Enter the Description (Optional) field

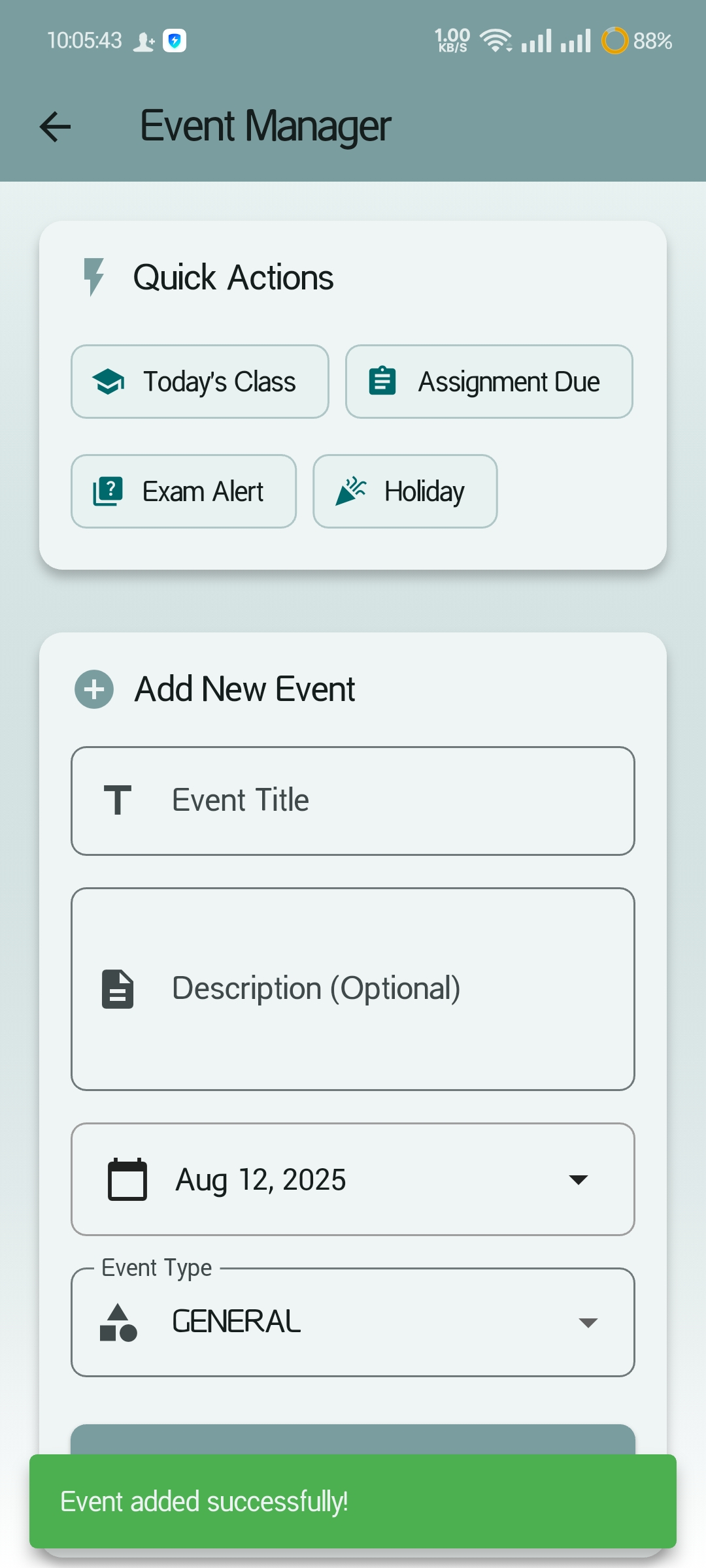coord(353,989)
